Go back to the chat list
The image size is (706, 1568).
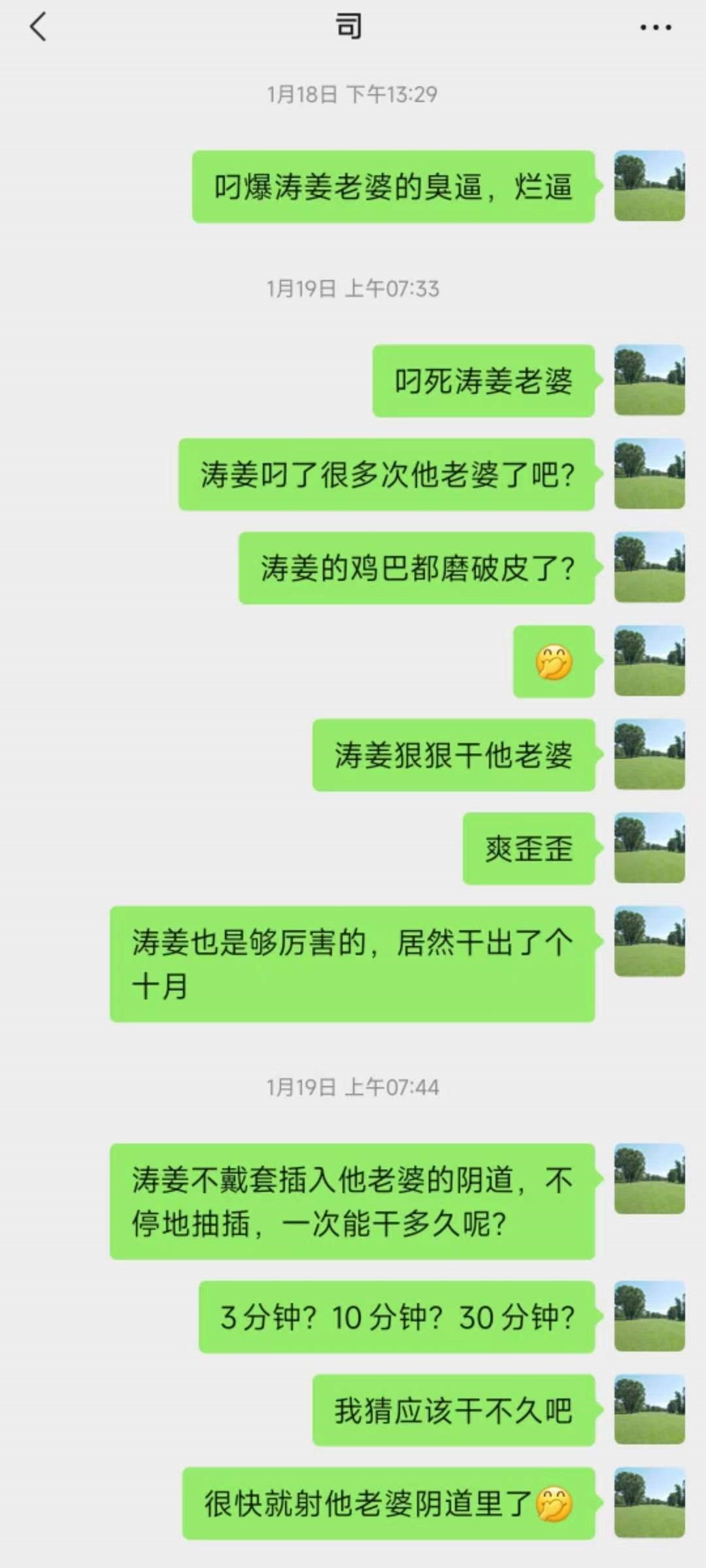coord(39,27)
